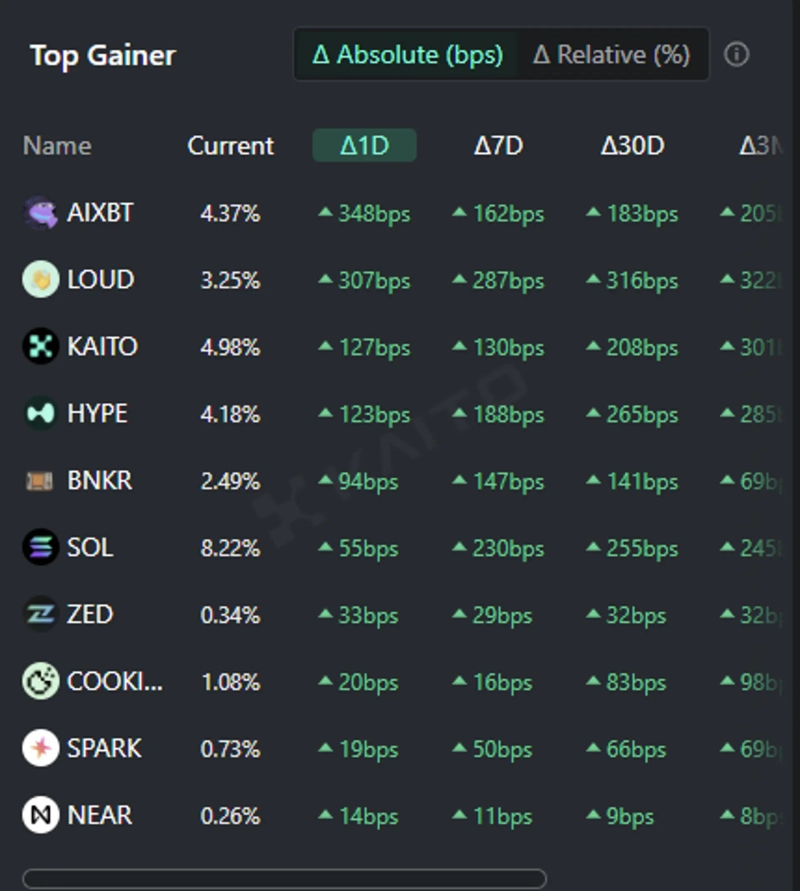Open the NEAR row
Image resolution: width=800 pixels, height=891 pixels.
pos(99,816)
